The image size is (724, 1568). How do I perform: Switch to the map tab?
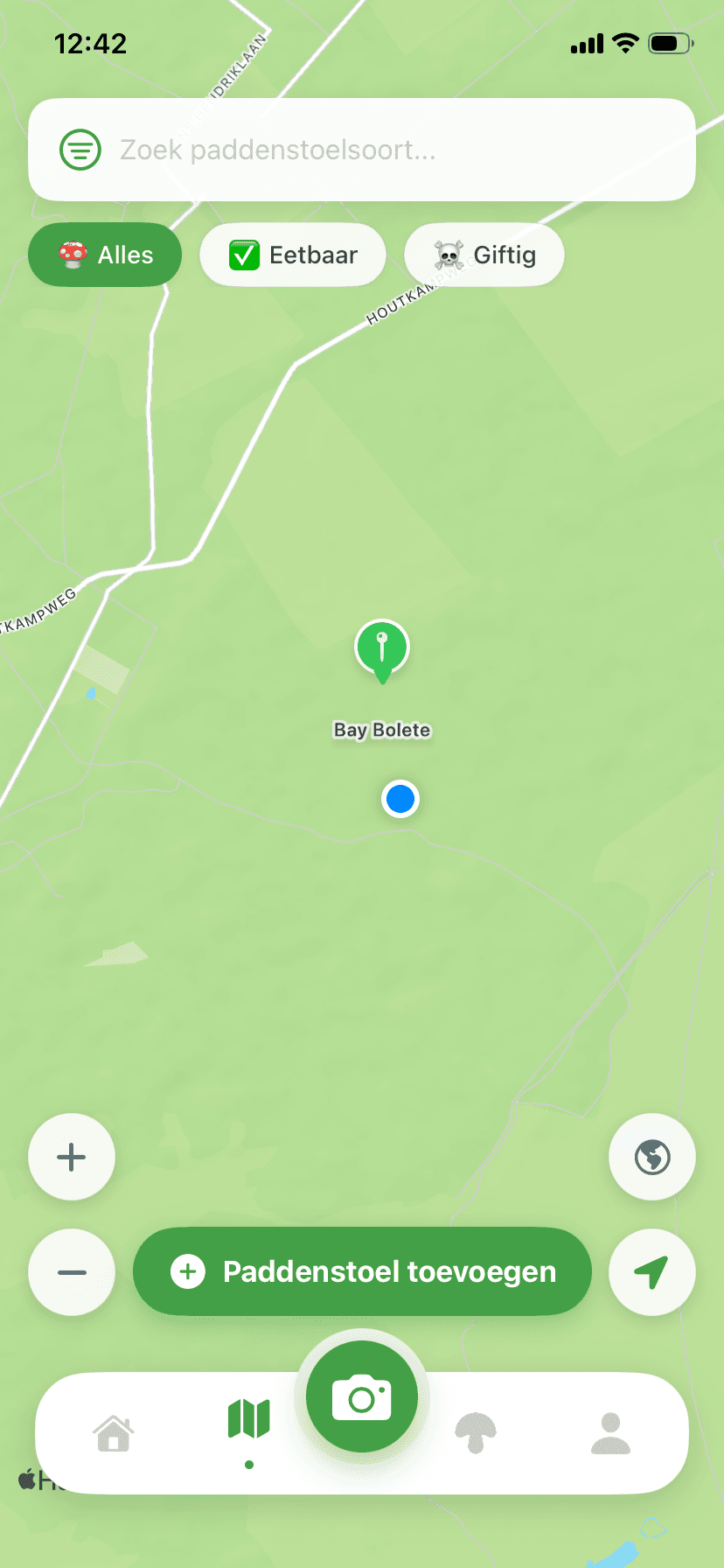point(249,1419)
